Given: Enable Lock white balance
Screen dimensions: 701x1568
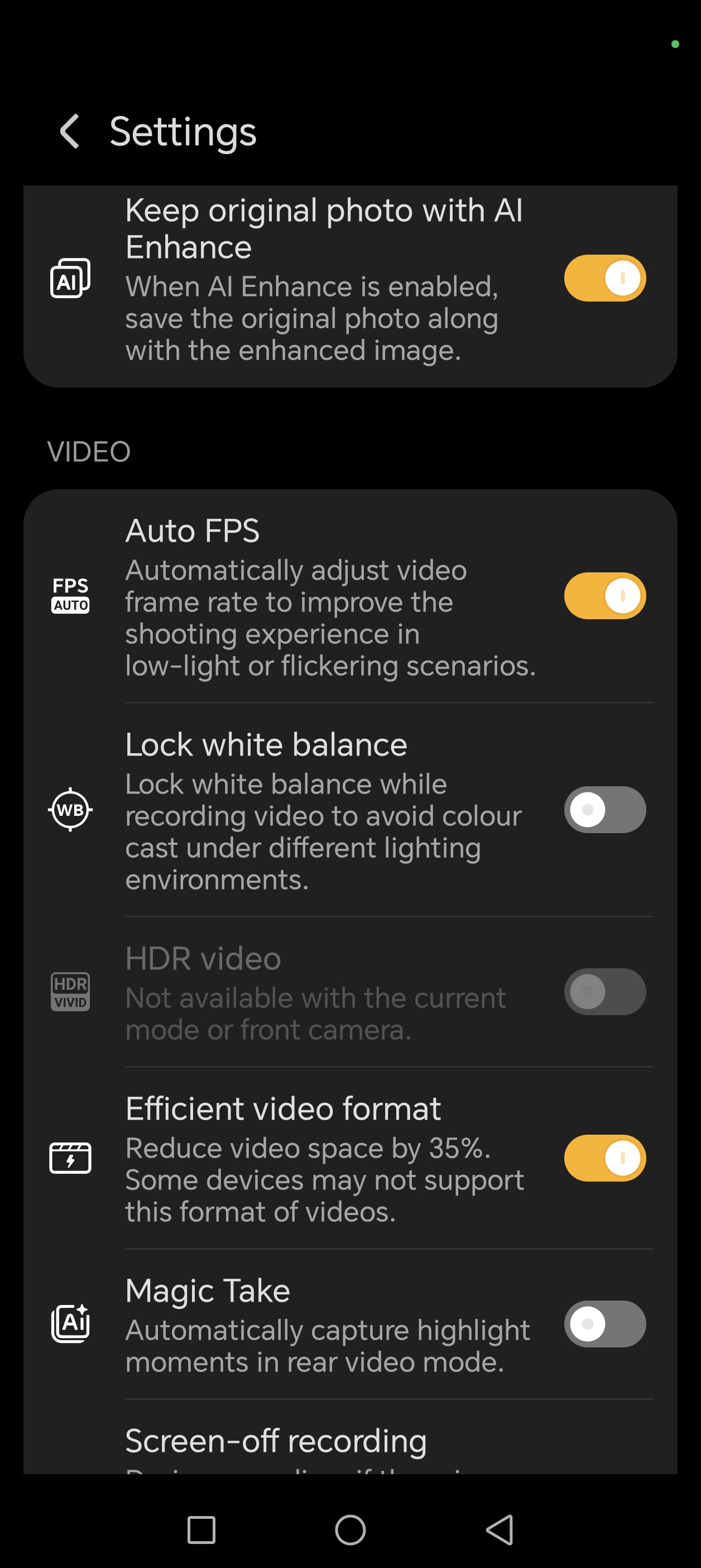Looking at the screenshot, I should click(x=604, y=810).
